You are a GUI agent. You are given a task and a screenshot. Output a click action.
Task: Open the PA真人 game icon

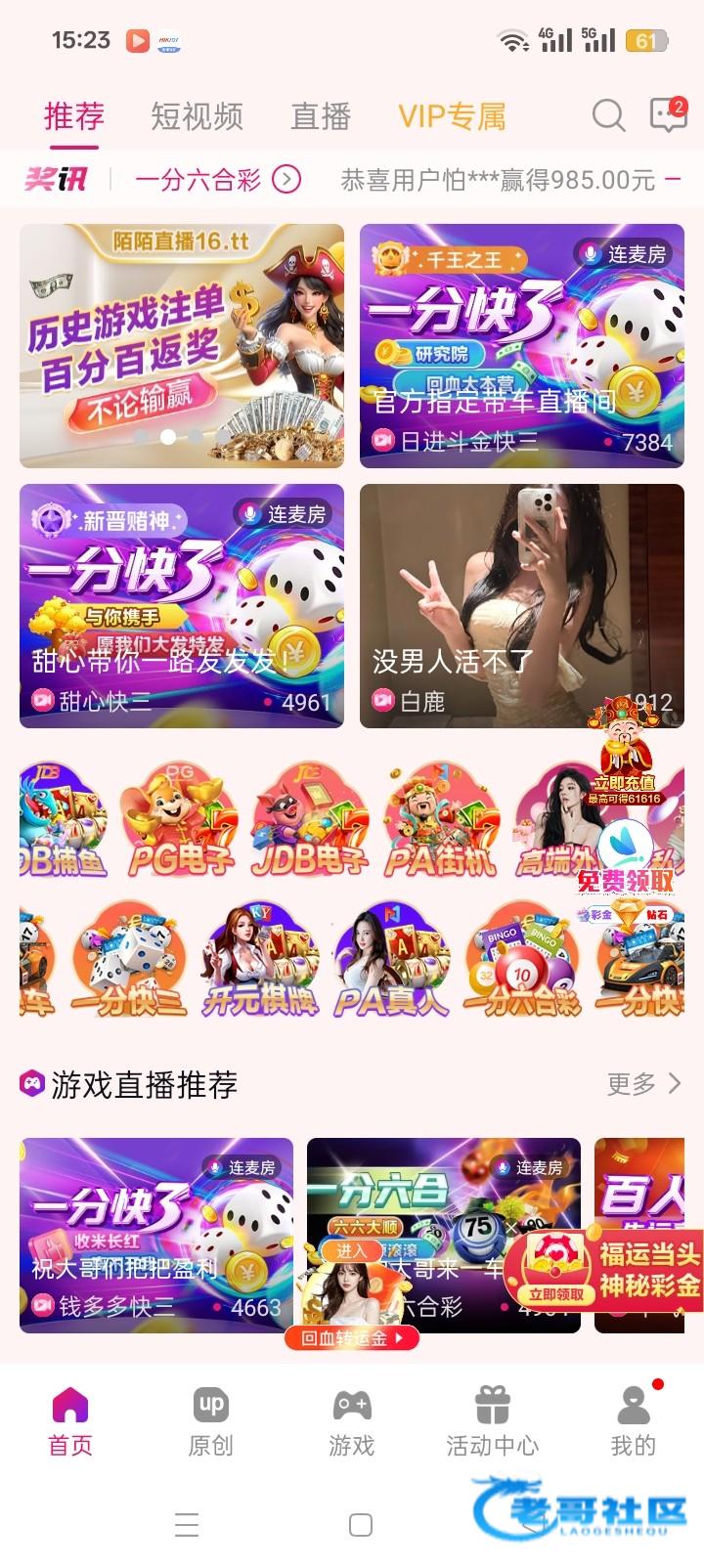tap(390, 962)
